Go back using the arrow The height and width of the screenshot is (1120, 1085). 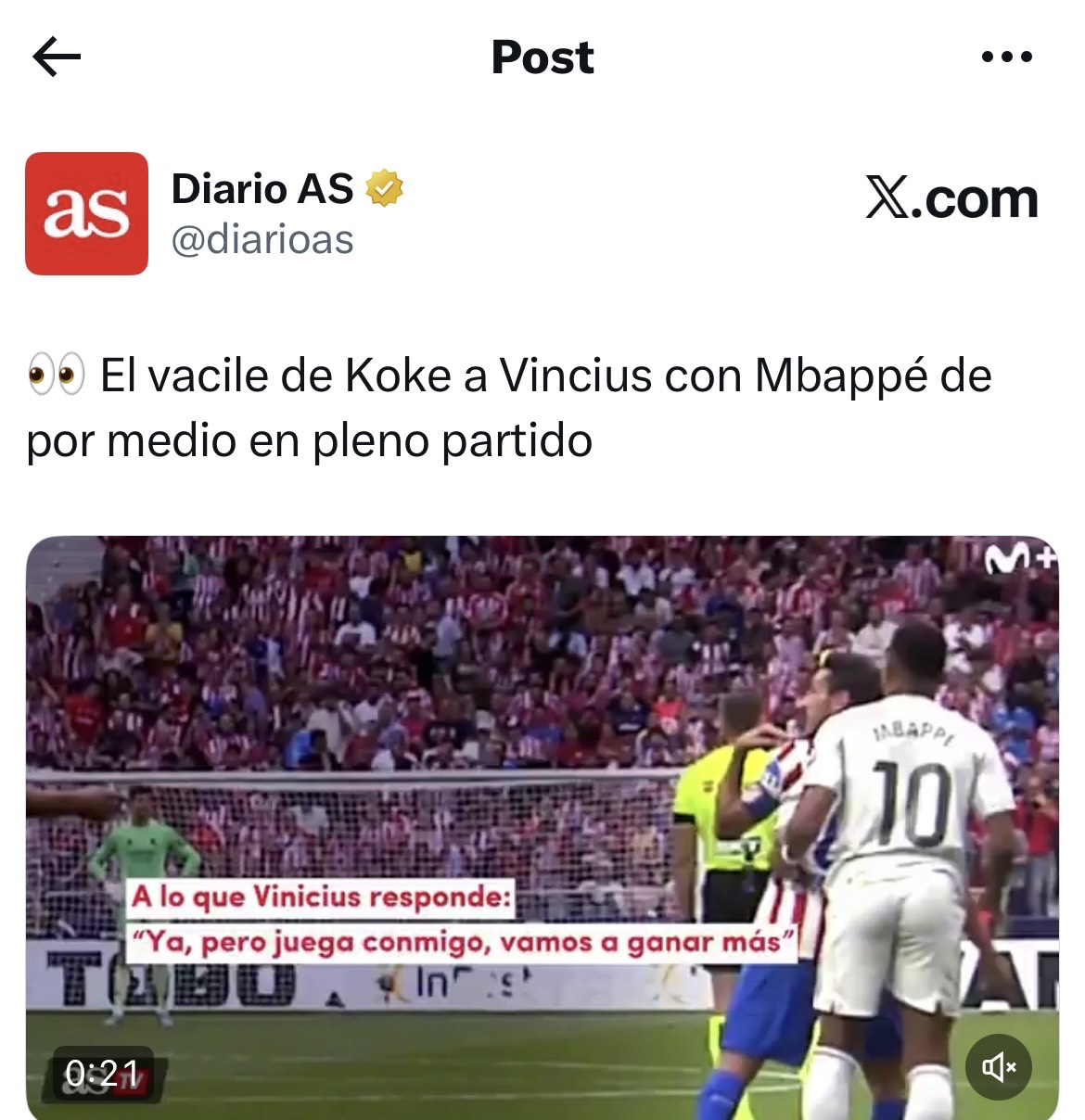point(57,57)
